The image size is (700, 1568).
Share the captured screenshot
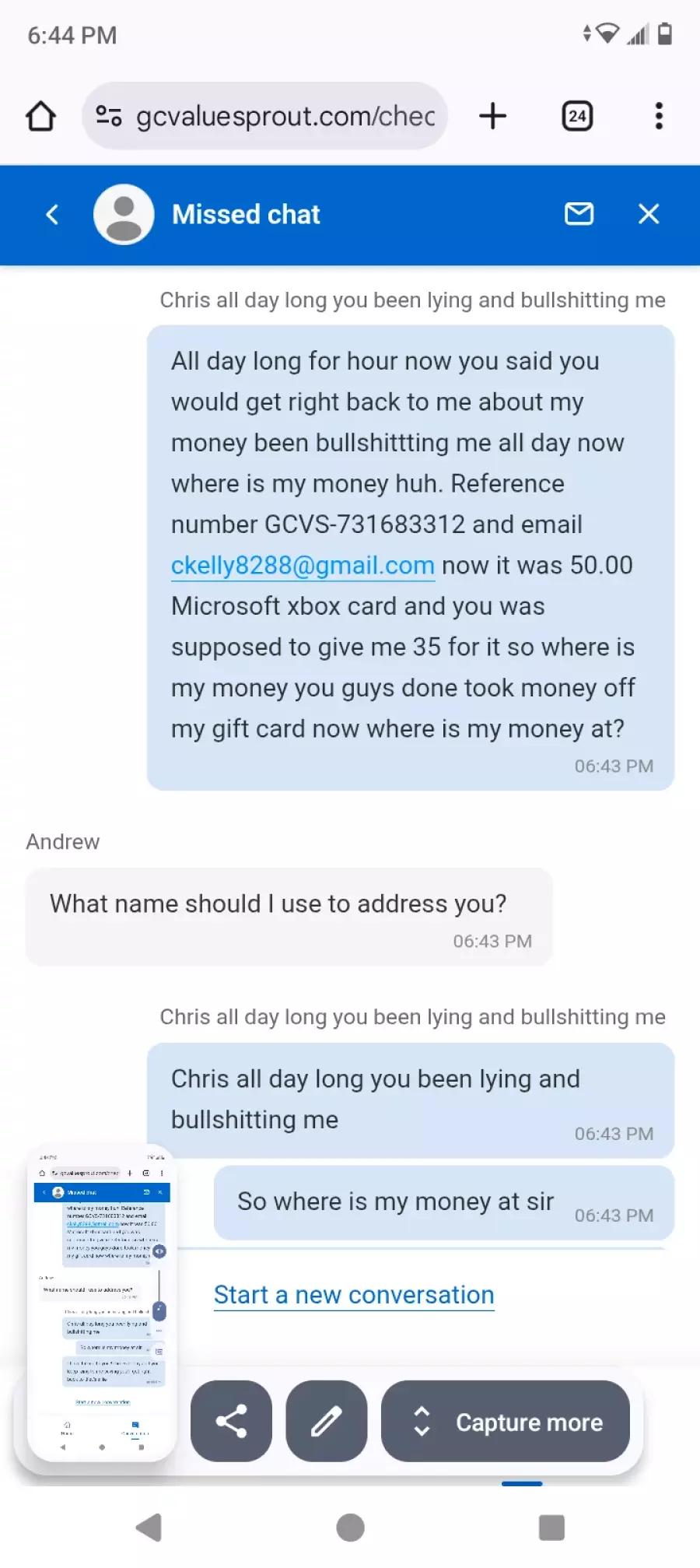click(x=231, y=1421)
